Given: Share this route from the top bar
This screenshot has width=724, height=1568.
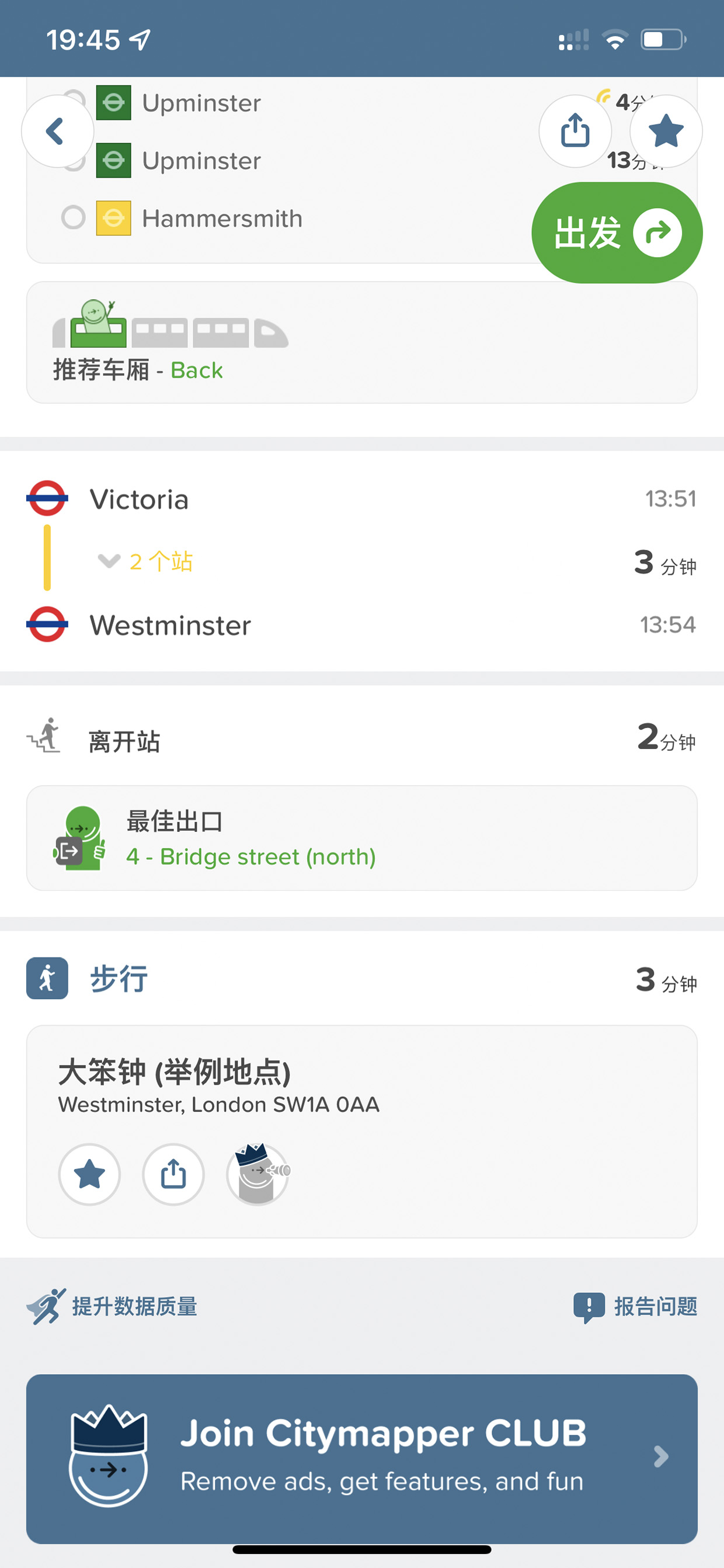Looking at the screenshot, I should 575,131.
